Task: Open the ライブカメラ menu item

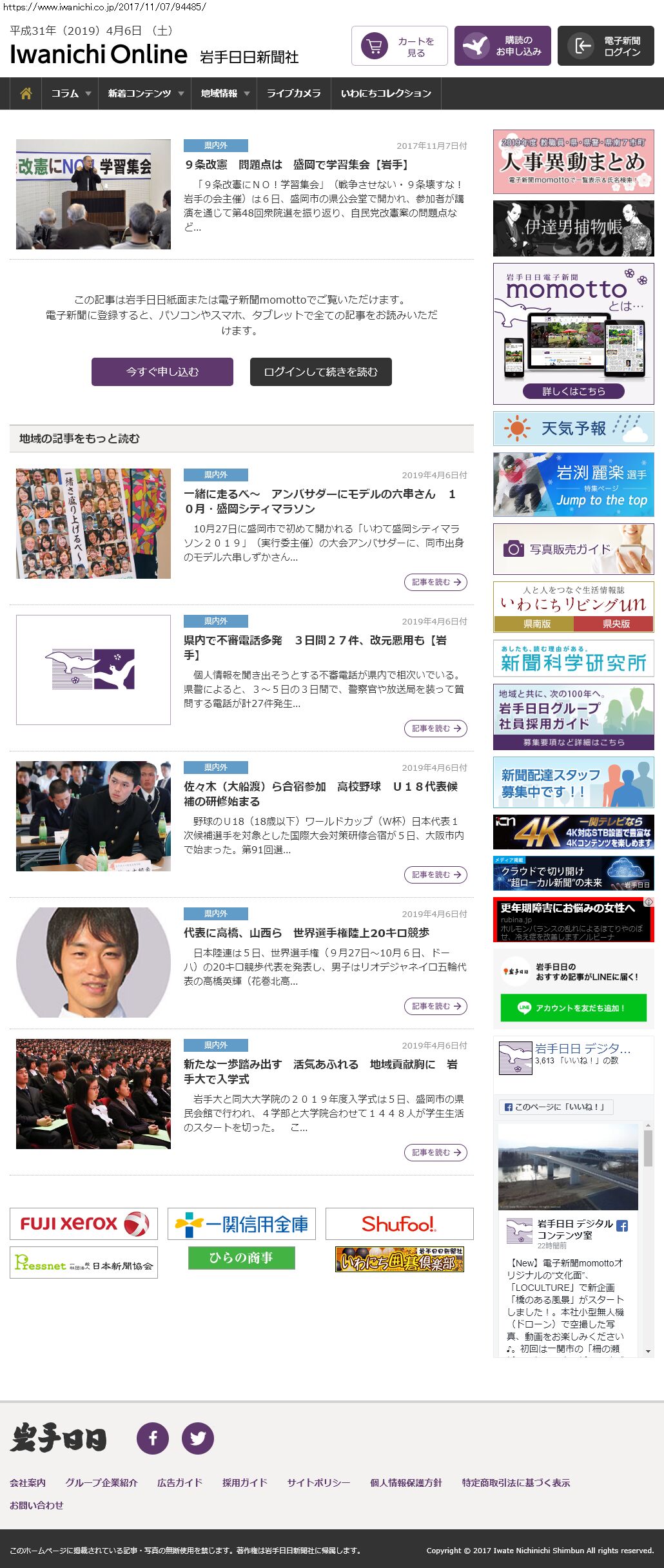Action: (293, 93)
